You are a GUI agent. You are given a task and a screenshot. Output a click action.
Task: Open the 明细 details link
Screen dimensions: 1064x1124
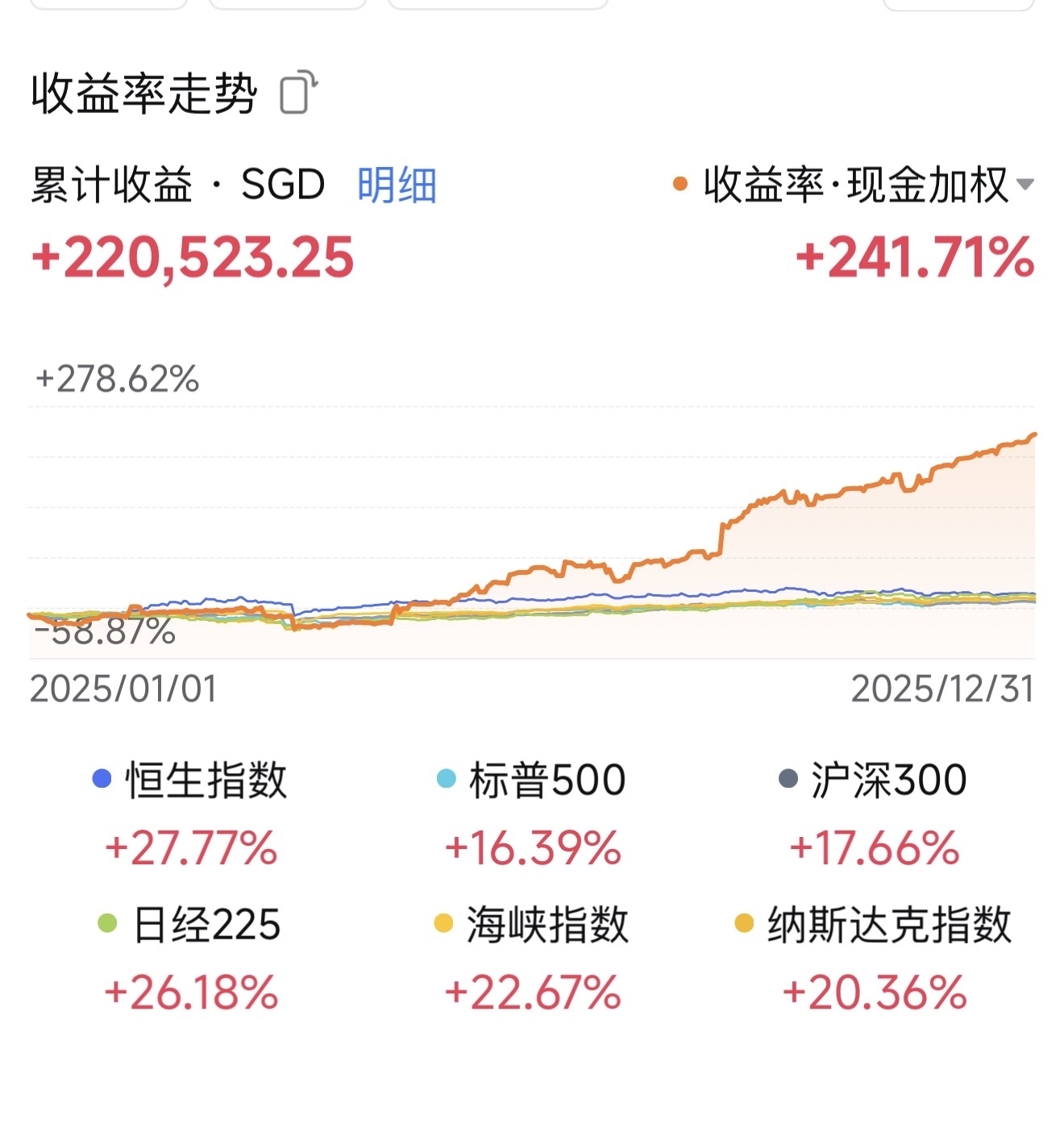pyautogui.click(x=397, y=185)
